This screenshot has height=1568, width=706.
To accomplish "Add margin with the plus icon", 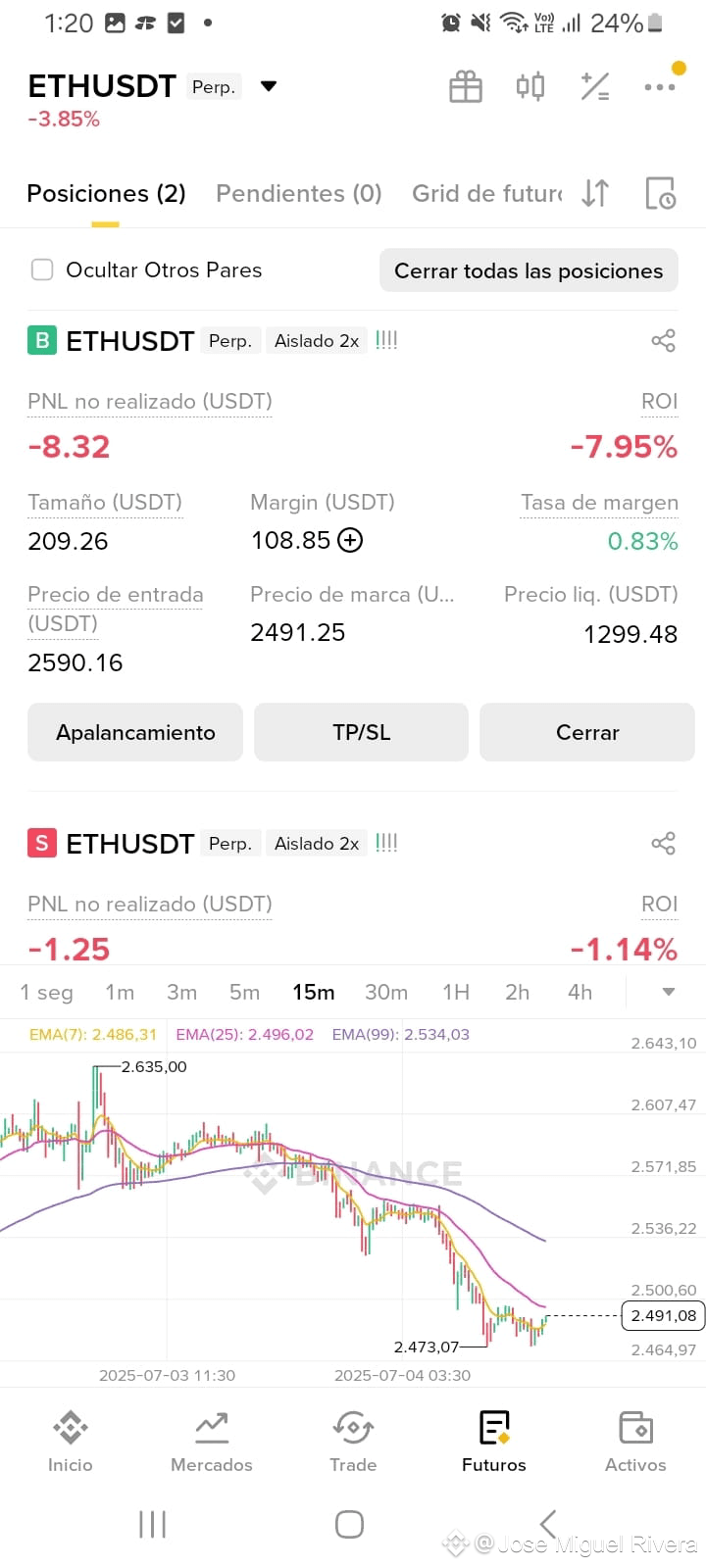I will pos(350,540).
